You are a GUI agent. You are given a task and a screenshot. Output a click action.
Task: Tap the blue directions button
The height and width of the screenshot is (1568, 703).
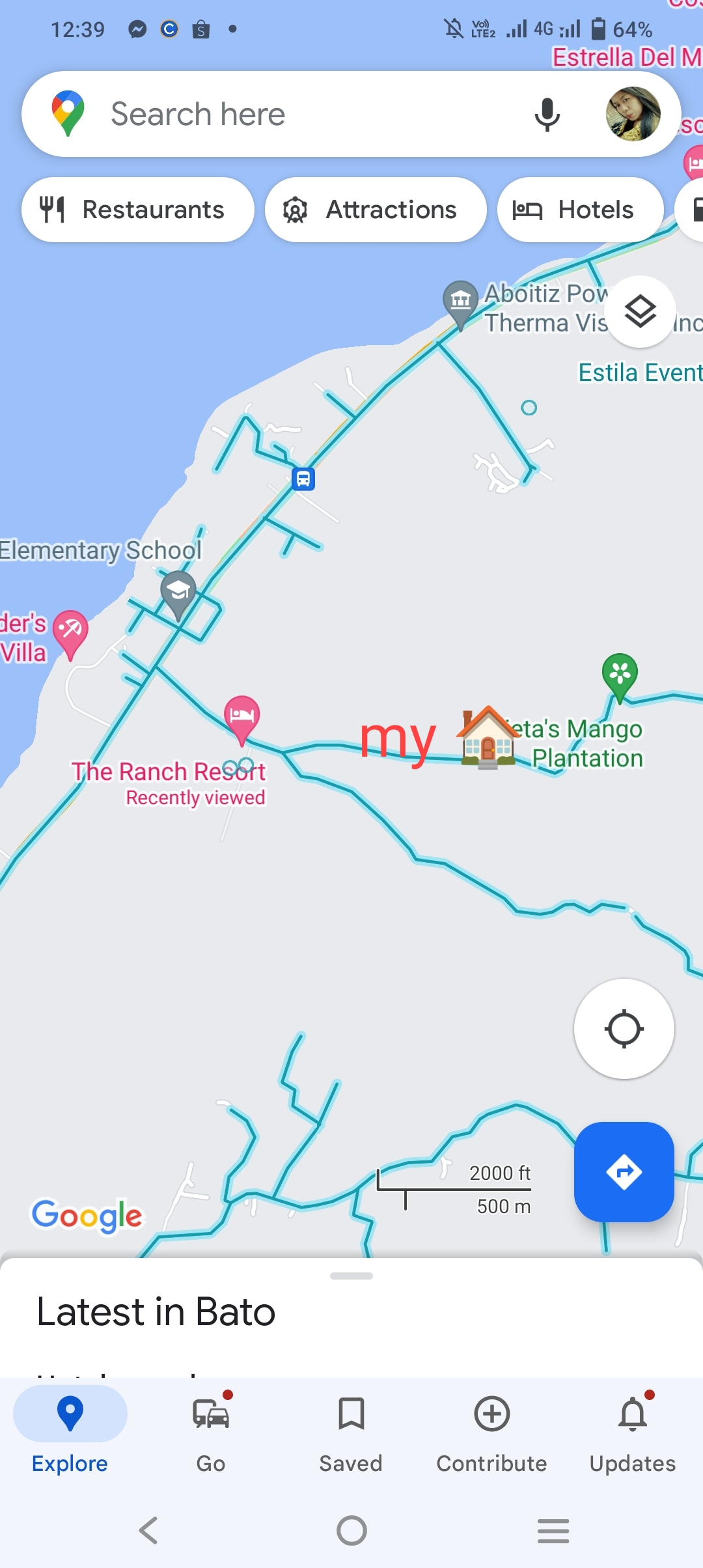pyautogui.click(x=624, y=1172)
